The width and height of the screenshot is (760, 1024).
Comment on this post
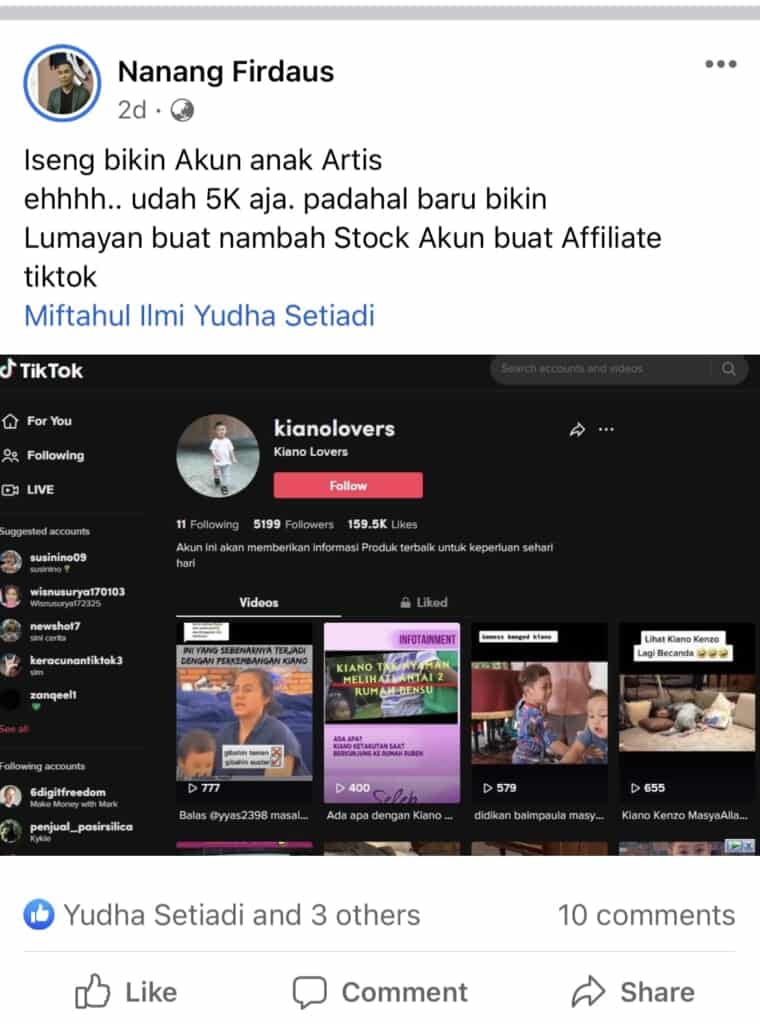[x=380, y=992]
